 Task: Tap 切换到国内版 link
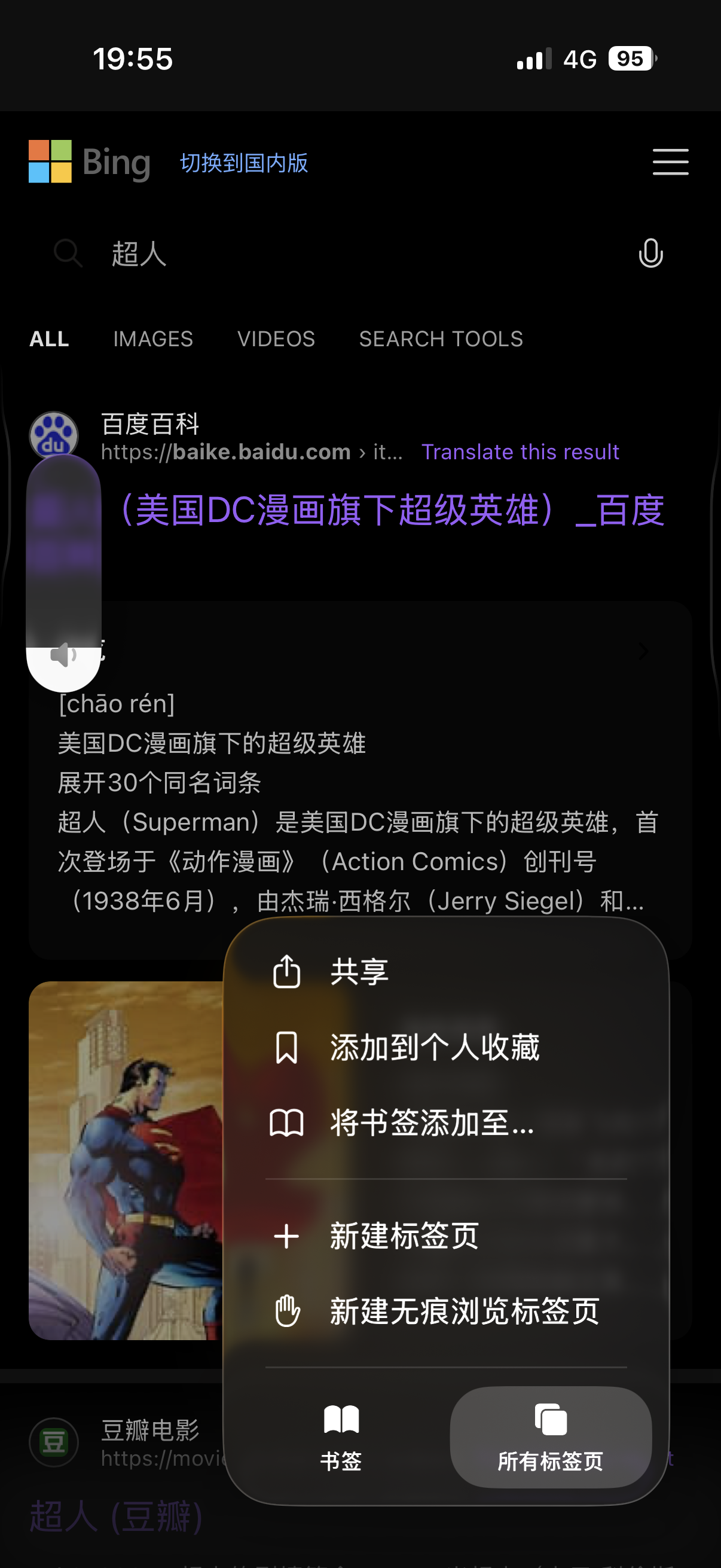click(x=244, y=163)
